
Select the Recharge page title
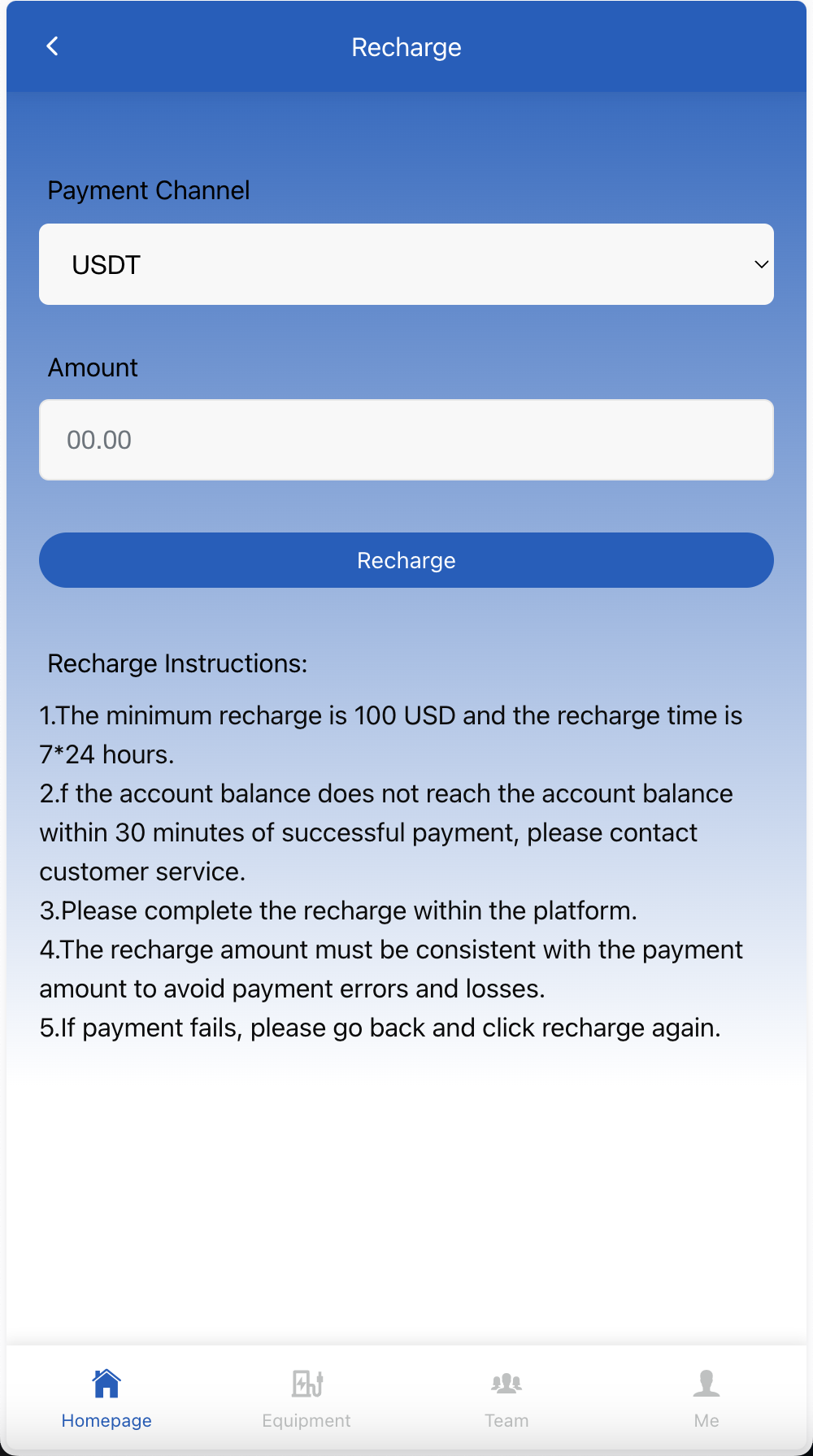(x=406, y=46)
